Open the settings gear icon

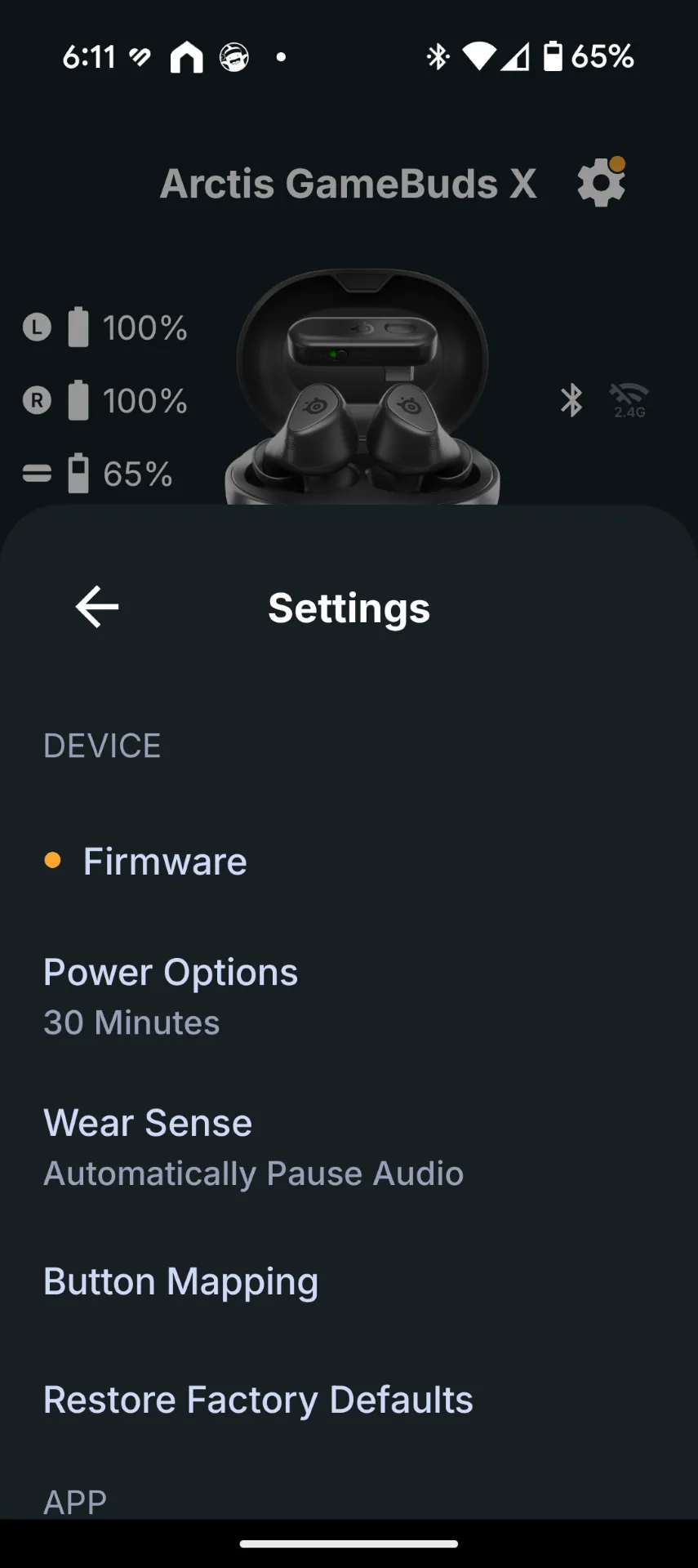(602, 182)
